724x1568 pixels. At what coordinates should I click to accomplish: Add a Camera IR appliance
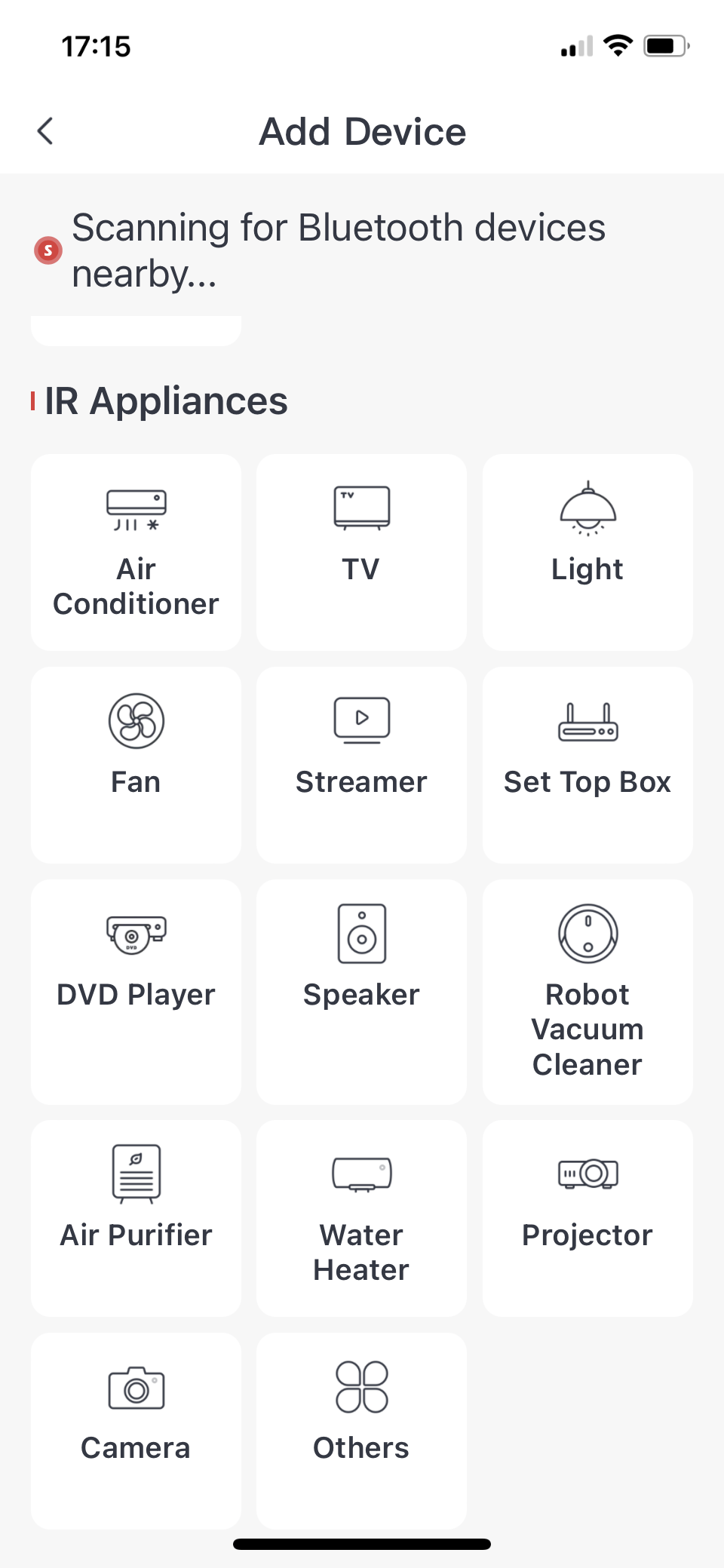pyautogui.click(x=136, y=1431)
